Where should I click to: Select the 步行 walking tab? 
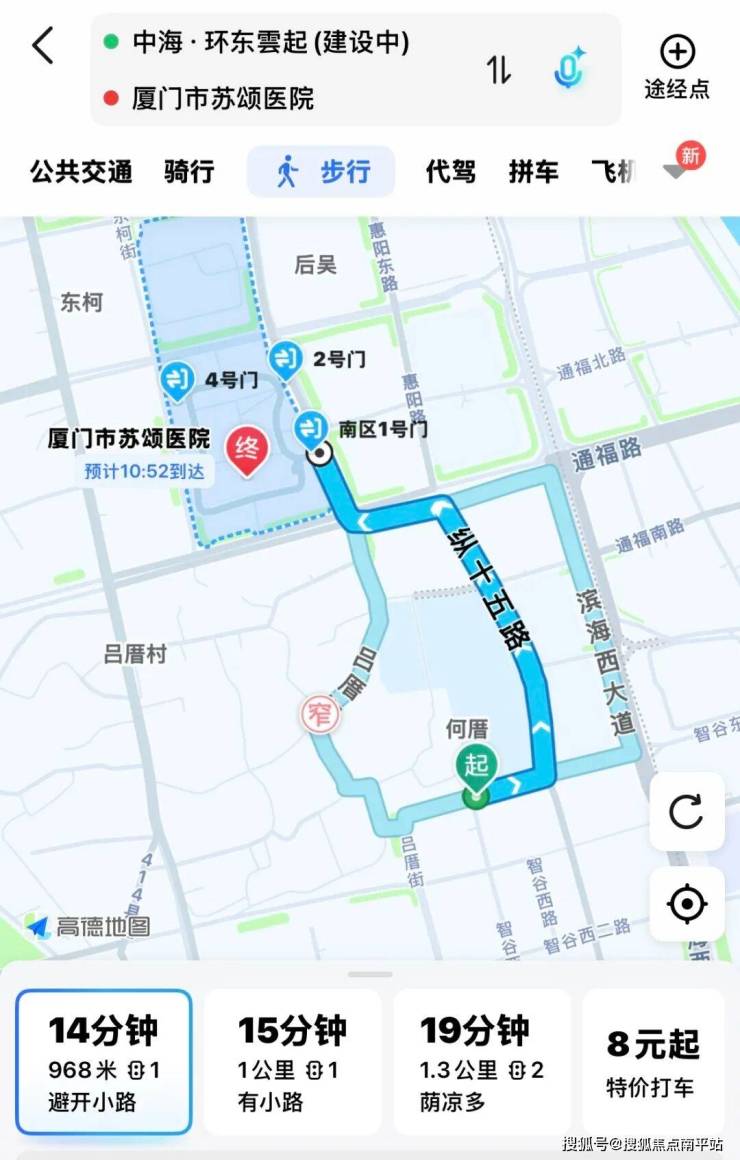[321, 172]
